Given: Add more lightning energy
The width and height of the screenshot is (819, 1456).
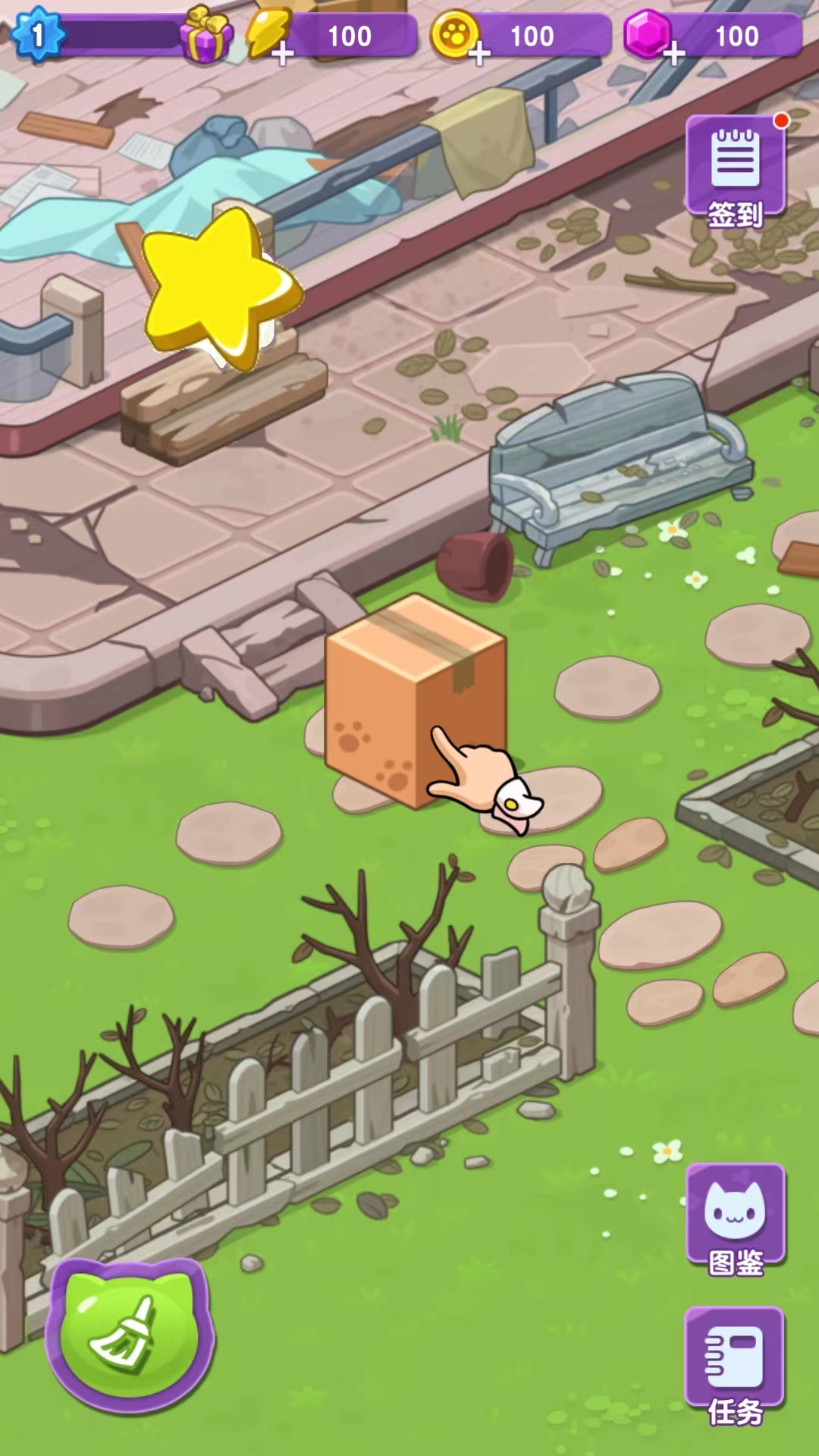Looking at the screenshot, I should (x=282, y=54).
